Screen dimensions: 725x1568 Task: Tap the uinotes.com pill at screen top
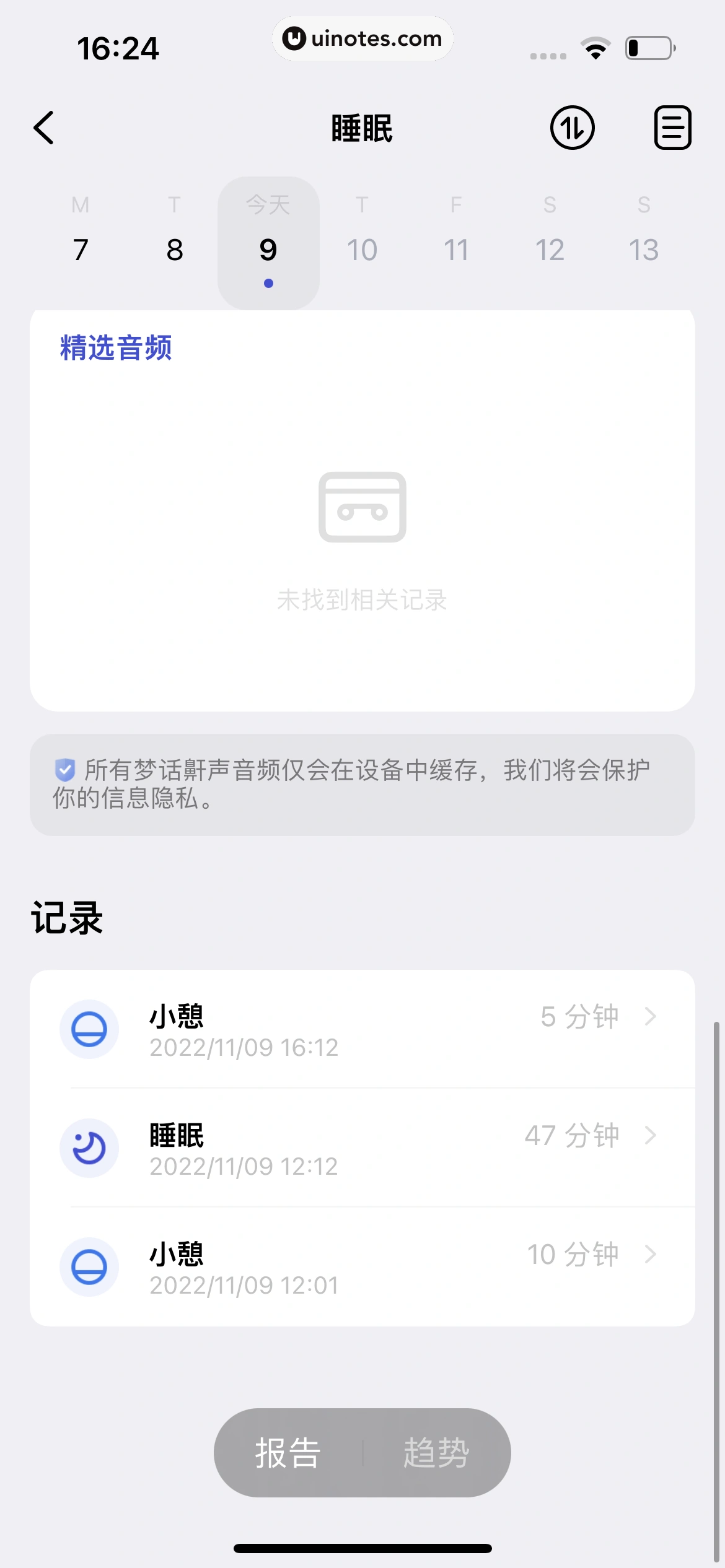pos(362,38)
